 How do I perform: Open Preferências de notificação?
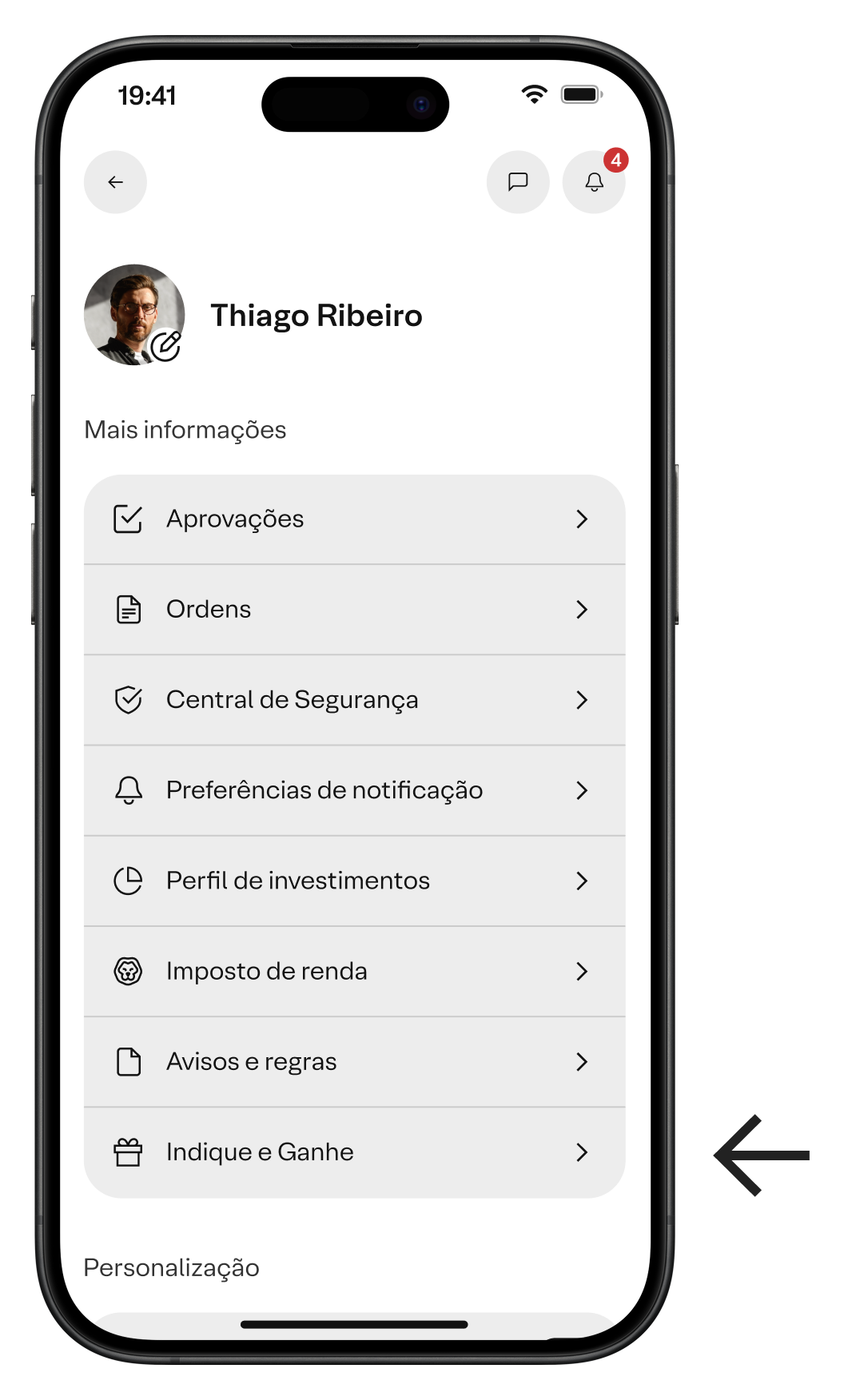coord(354,790)
